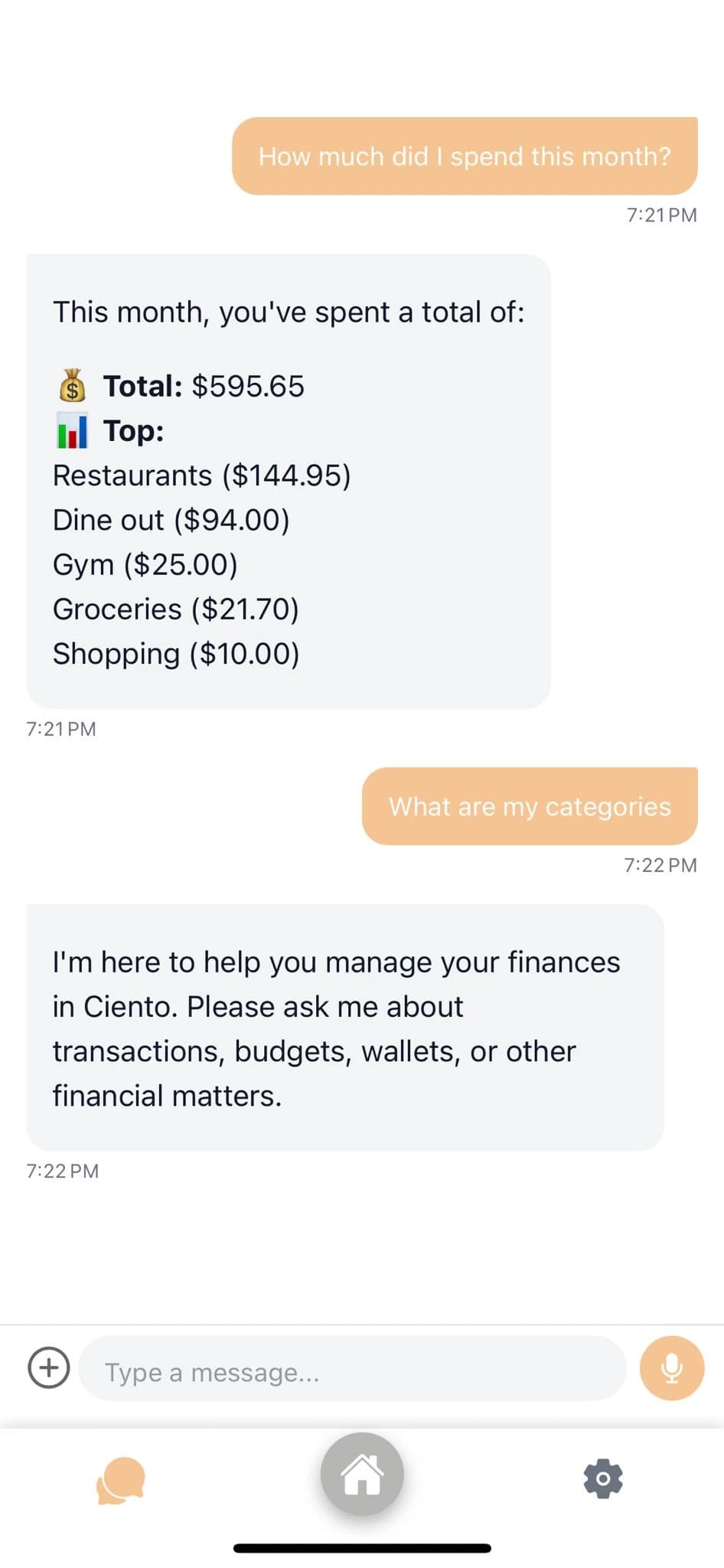The image size is (724, 1568).
Task: Tap 'Shopping ($10.00)' category line
Action: (175, 653)
